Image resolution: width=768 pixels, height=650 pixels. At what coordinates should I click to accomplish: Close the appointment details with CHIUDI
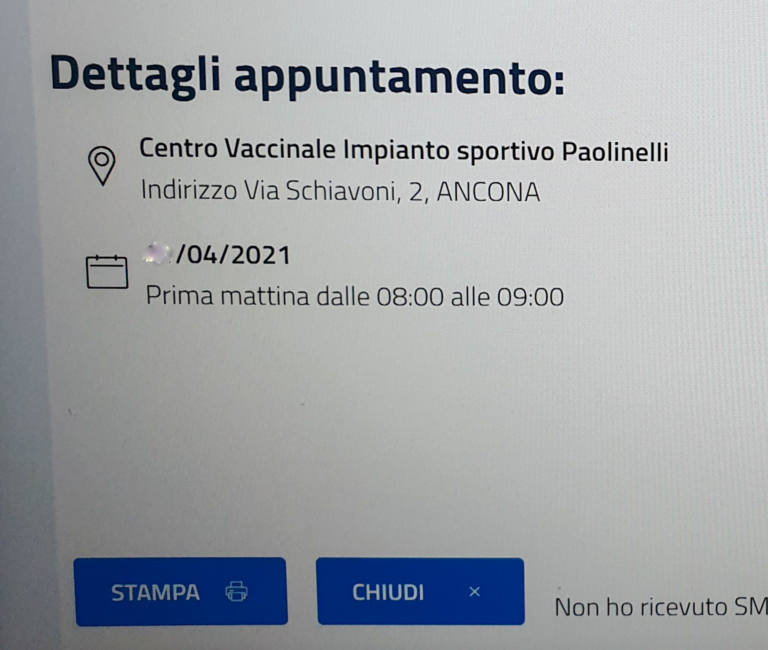click(420, 592)
